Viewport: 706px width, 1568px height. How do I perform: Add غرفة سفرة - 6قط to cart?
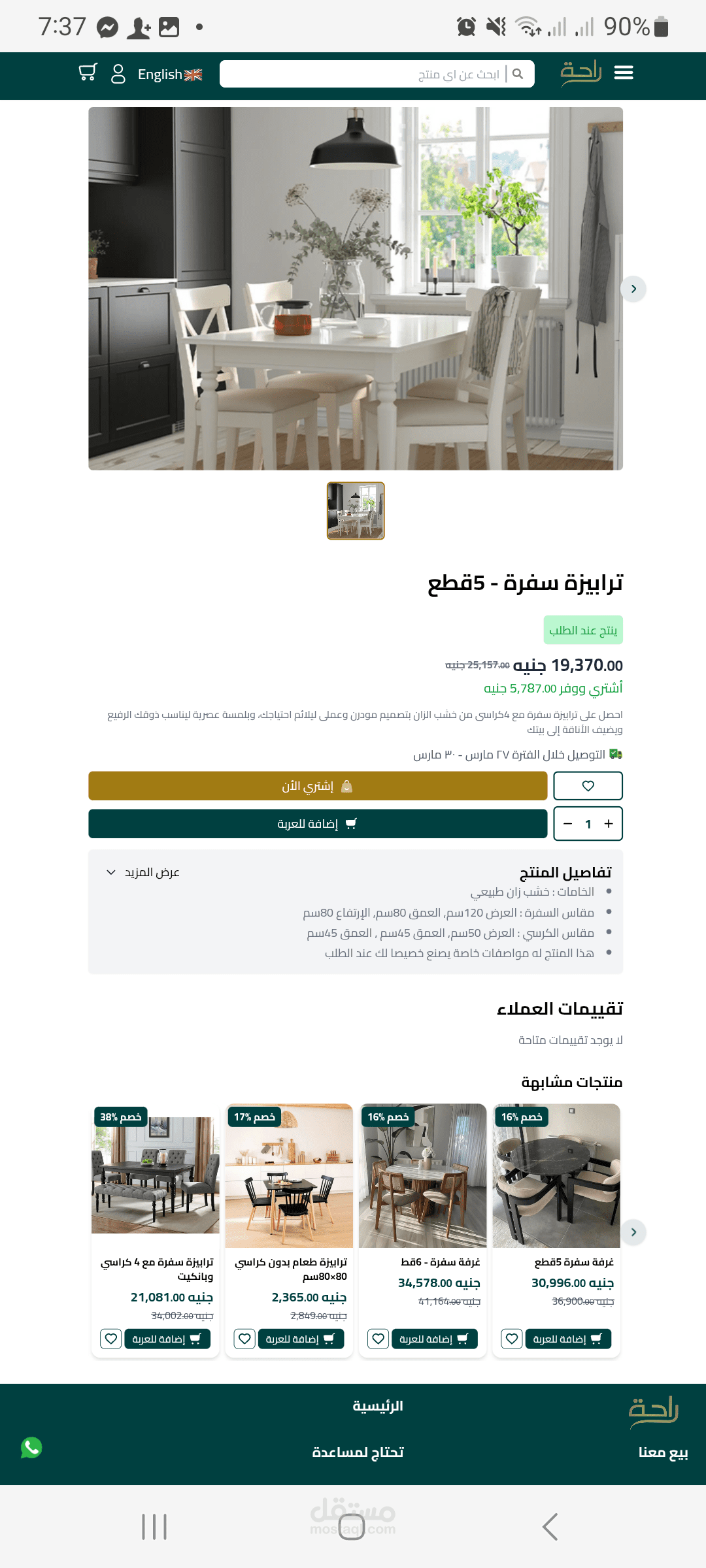coord(435,1339)
